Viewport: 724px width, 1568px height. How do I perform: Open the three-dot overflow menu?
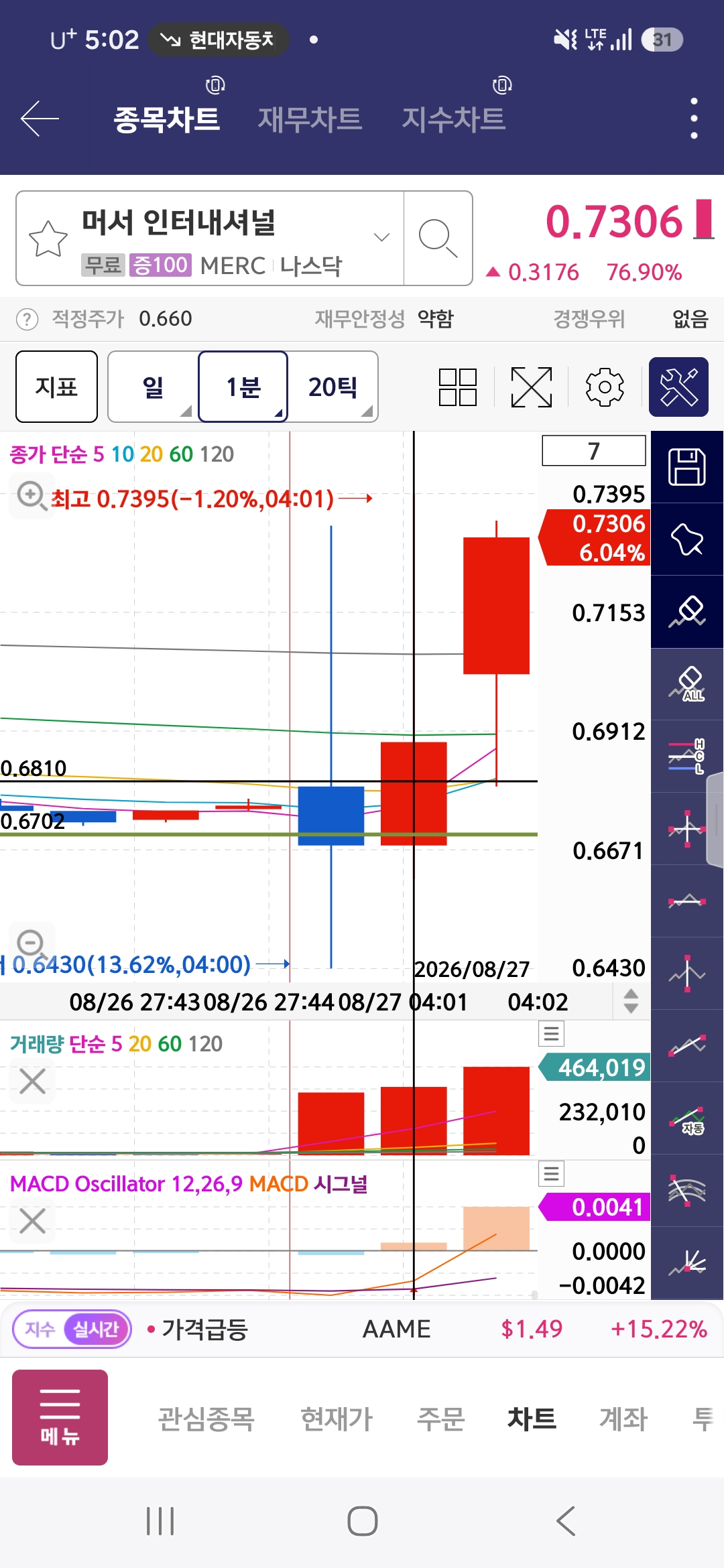click(x=694, y=119)
